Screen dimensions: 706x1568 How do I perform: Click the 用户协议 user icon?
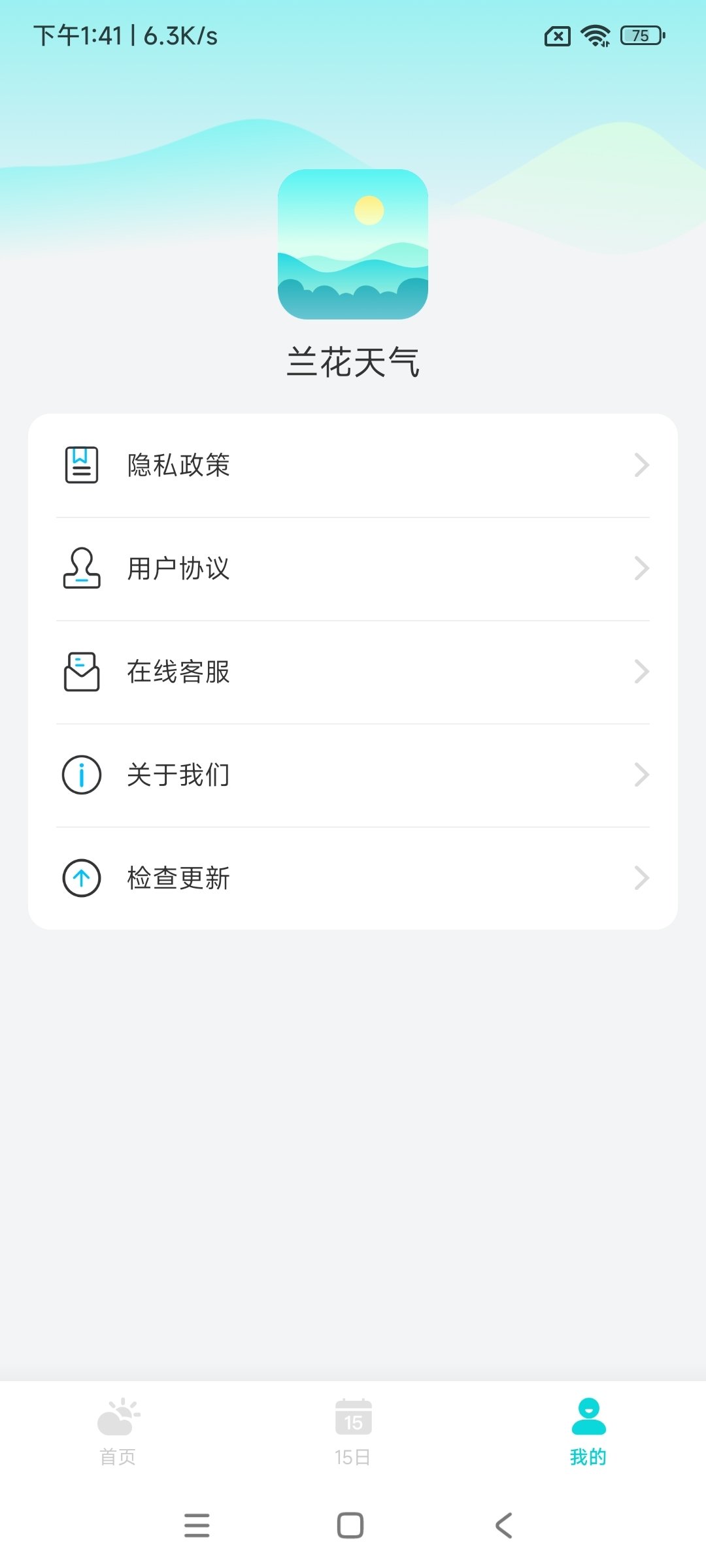(x=80, y=568)
